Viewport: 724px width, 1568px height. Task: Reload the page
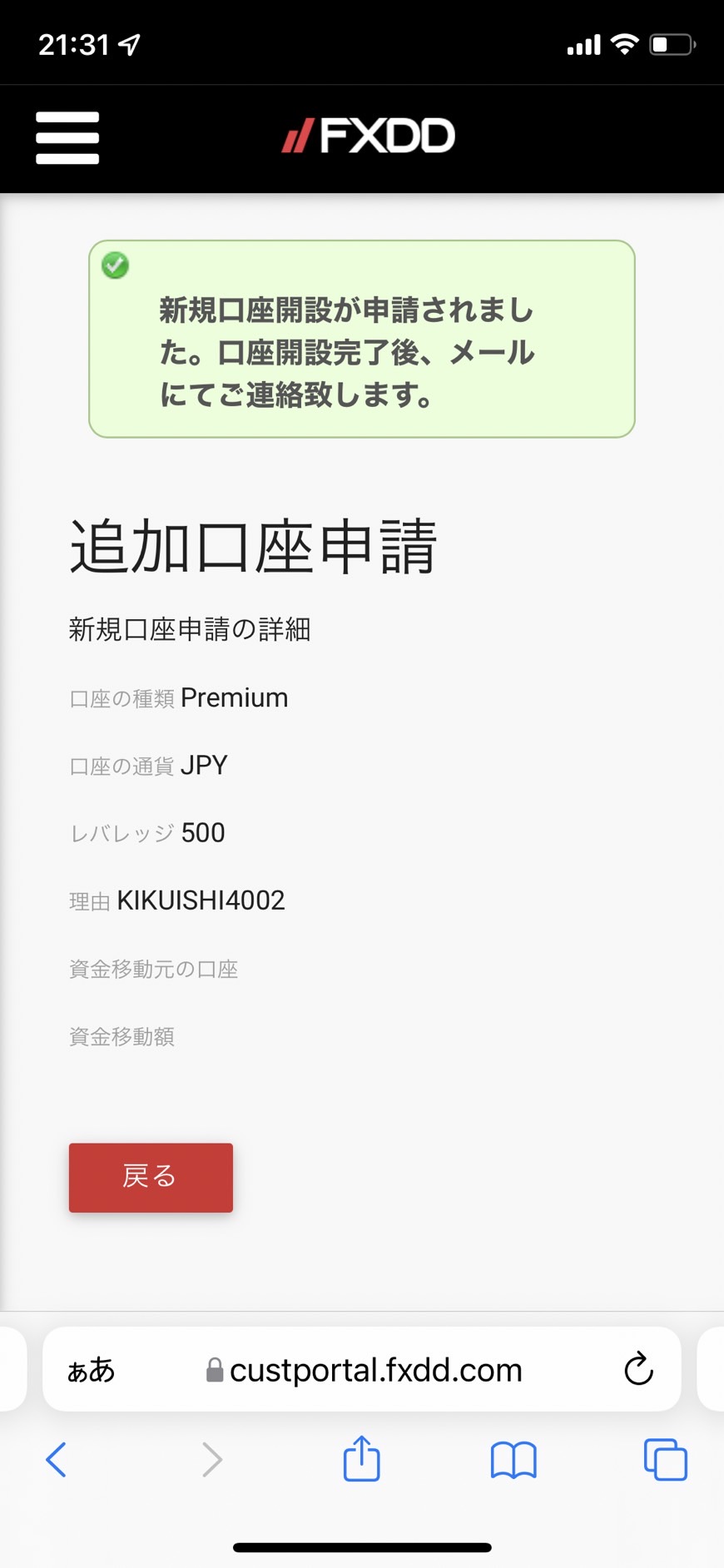click(638, 1369)
